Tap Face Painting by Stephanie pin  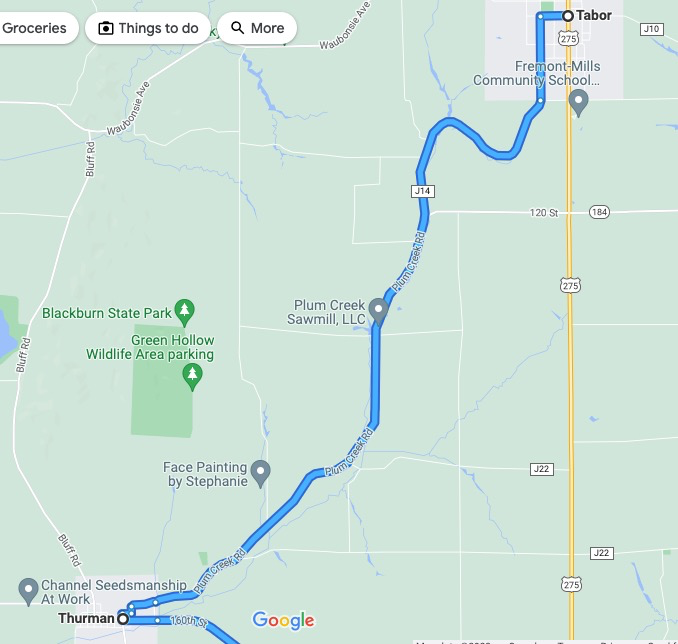click(260, 469)
